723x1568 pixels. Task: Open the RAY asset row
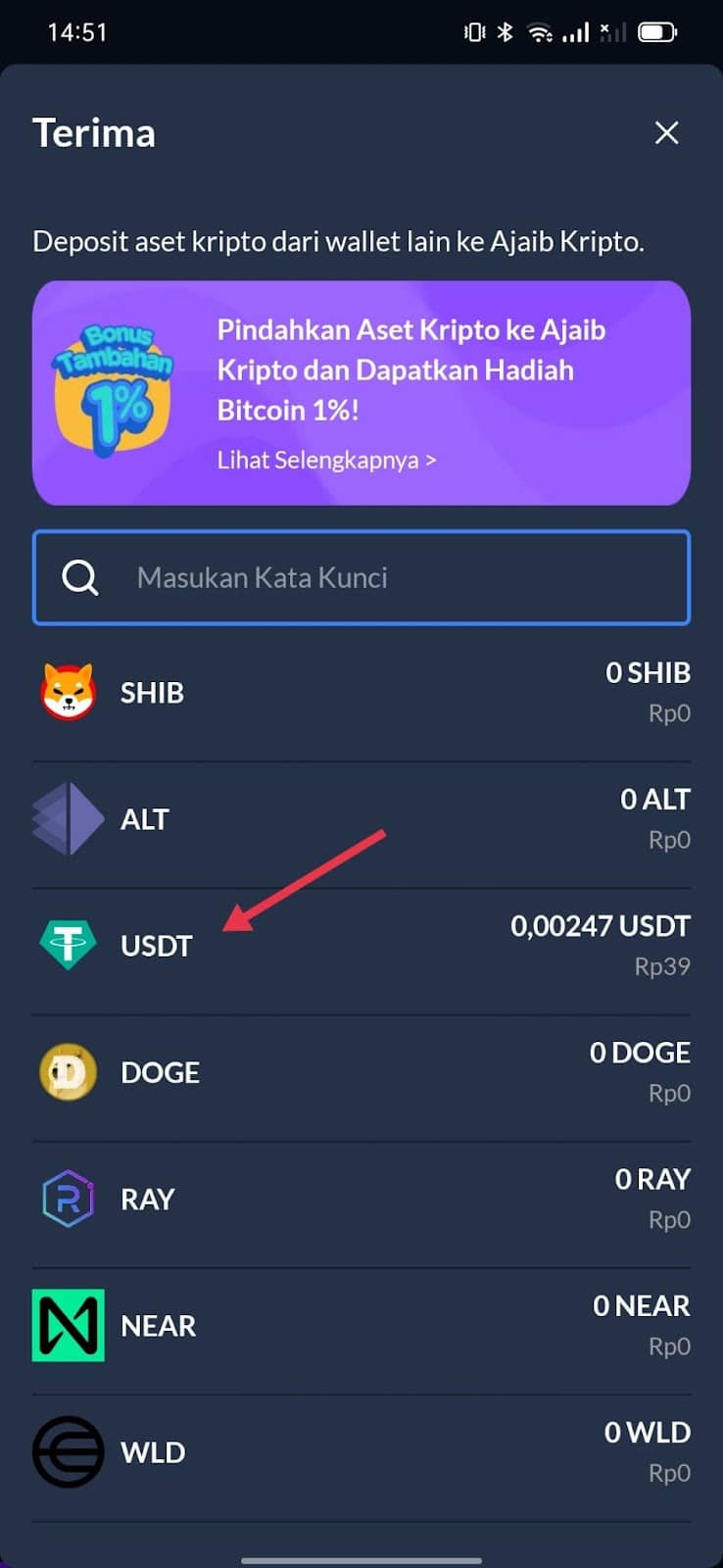tap(361, 1199)
